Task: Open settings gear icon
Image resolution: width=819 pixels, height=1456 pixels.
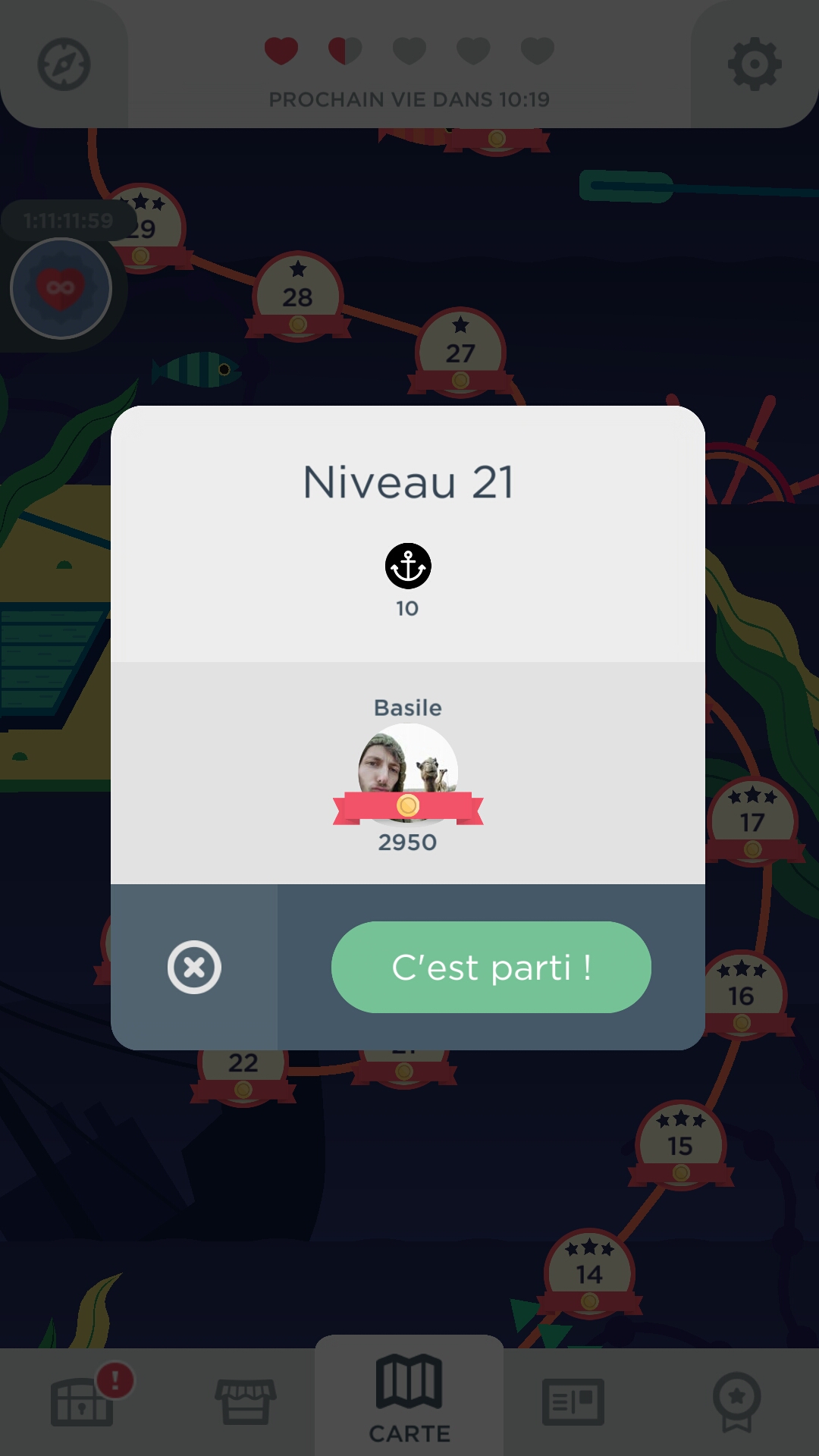Action: pos(754,64)
